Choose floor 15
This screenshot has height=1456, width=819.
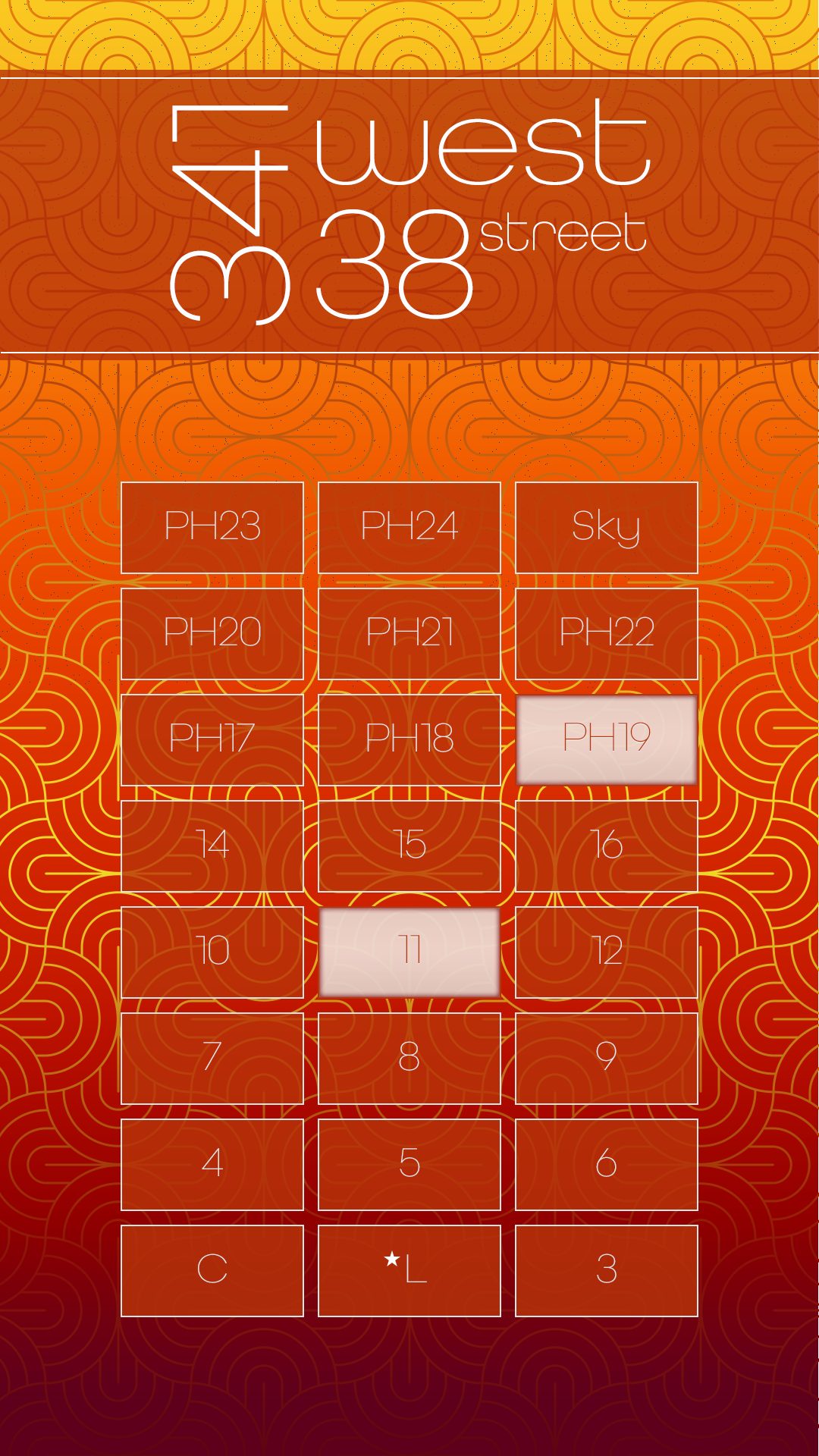409,846
